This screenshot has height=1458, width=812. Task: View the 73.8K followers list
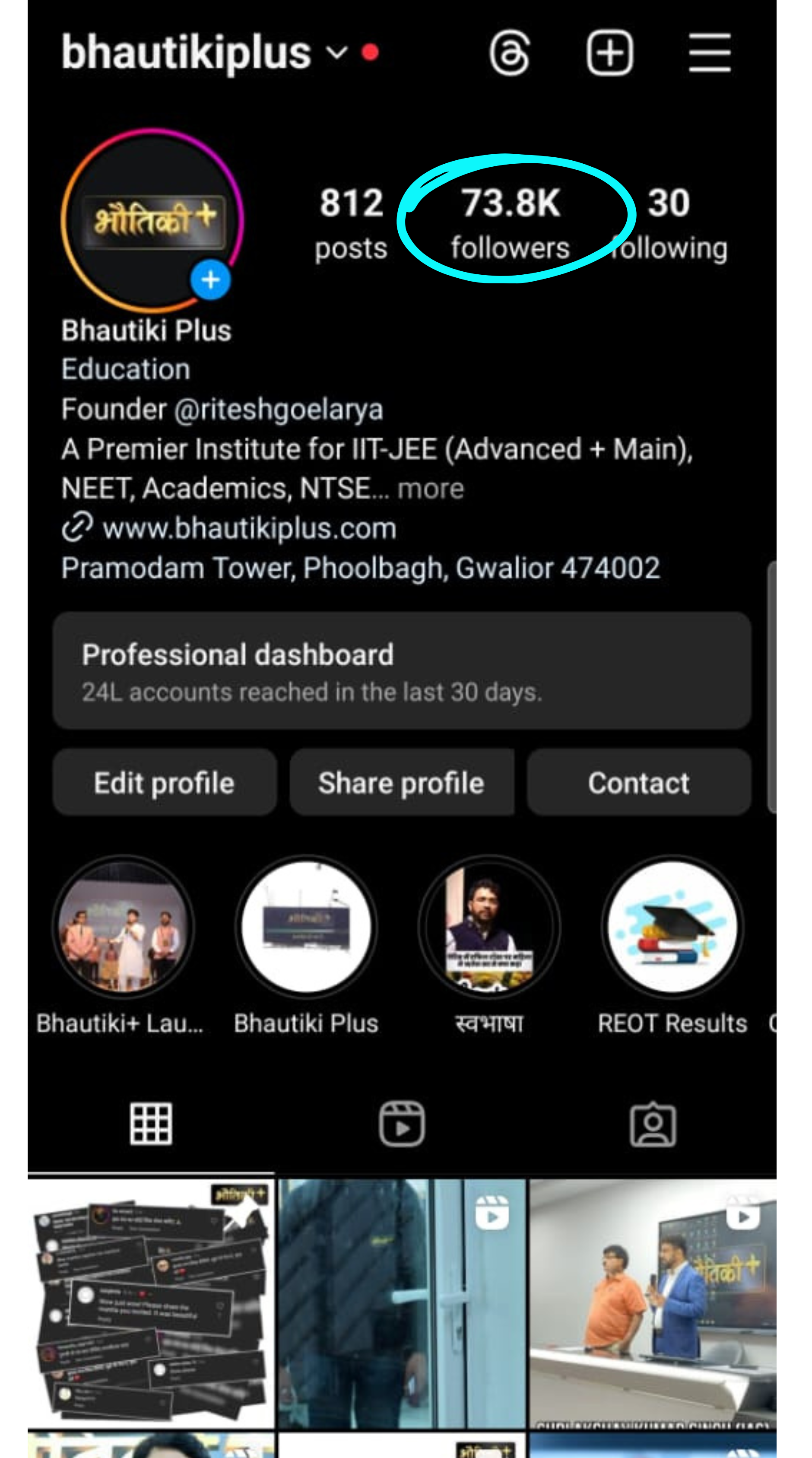510,223
